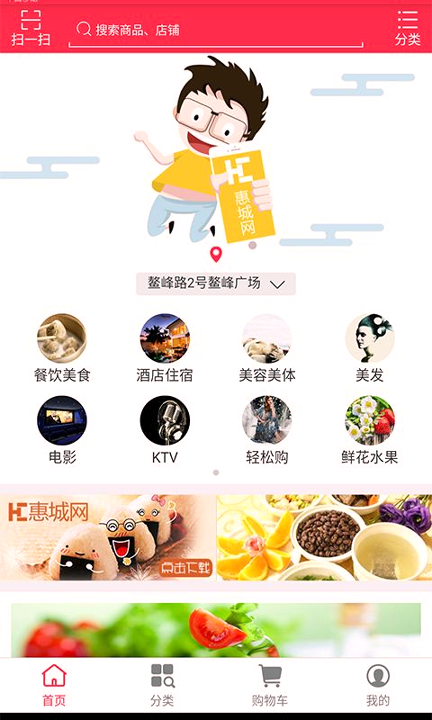Viewport: 432px width, 720px height.
Task: Open the fruit and tea banner
Action: tap(324, 537)
